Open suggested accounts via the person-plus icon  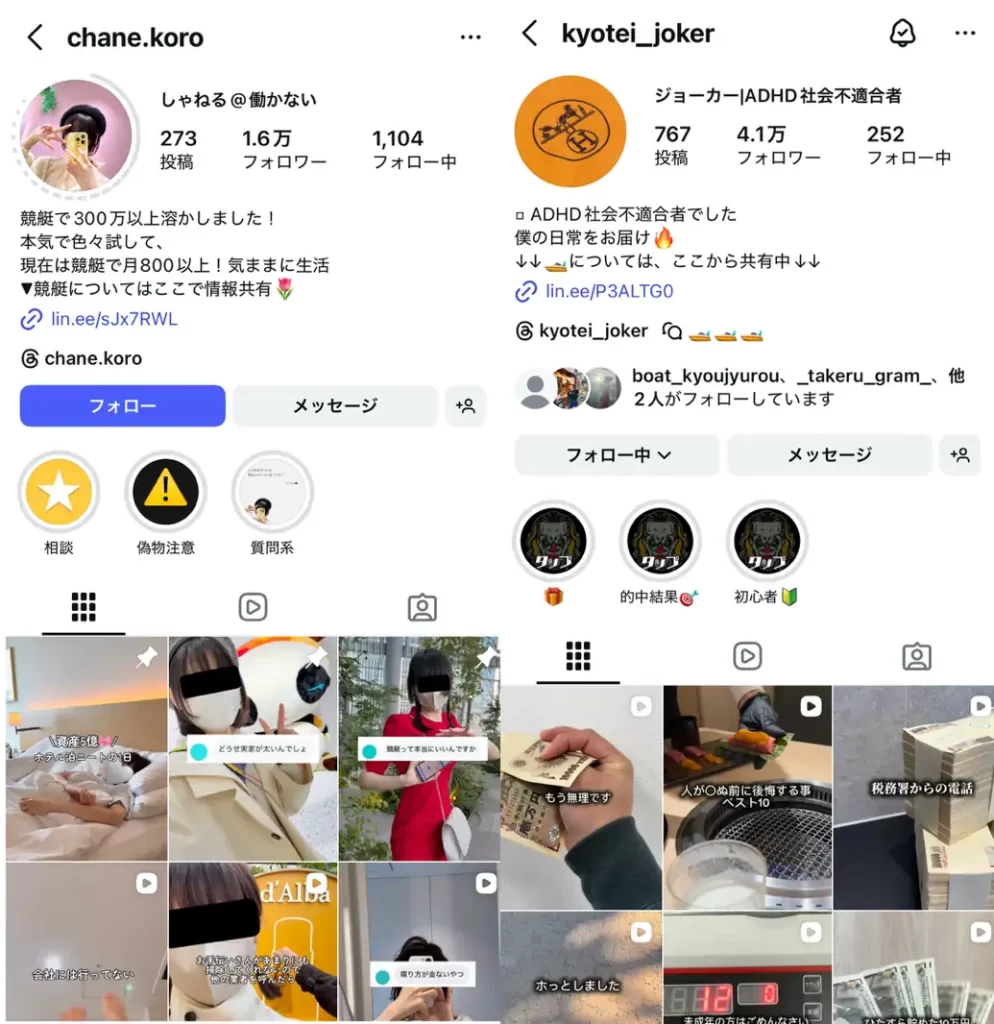(466, 406)
